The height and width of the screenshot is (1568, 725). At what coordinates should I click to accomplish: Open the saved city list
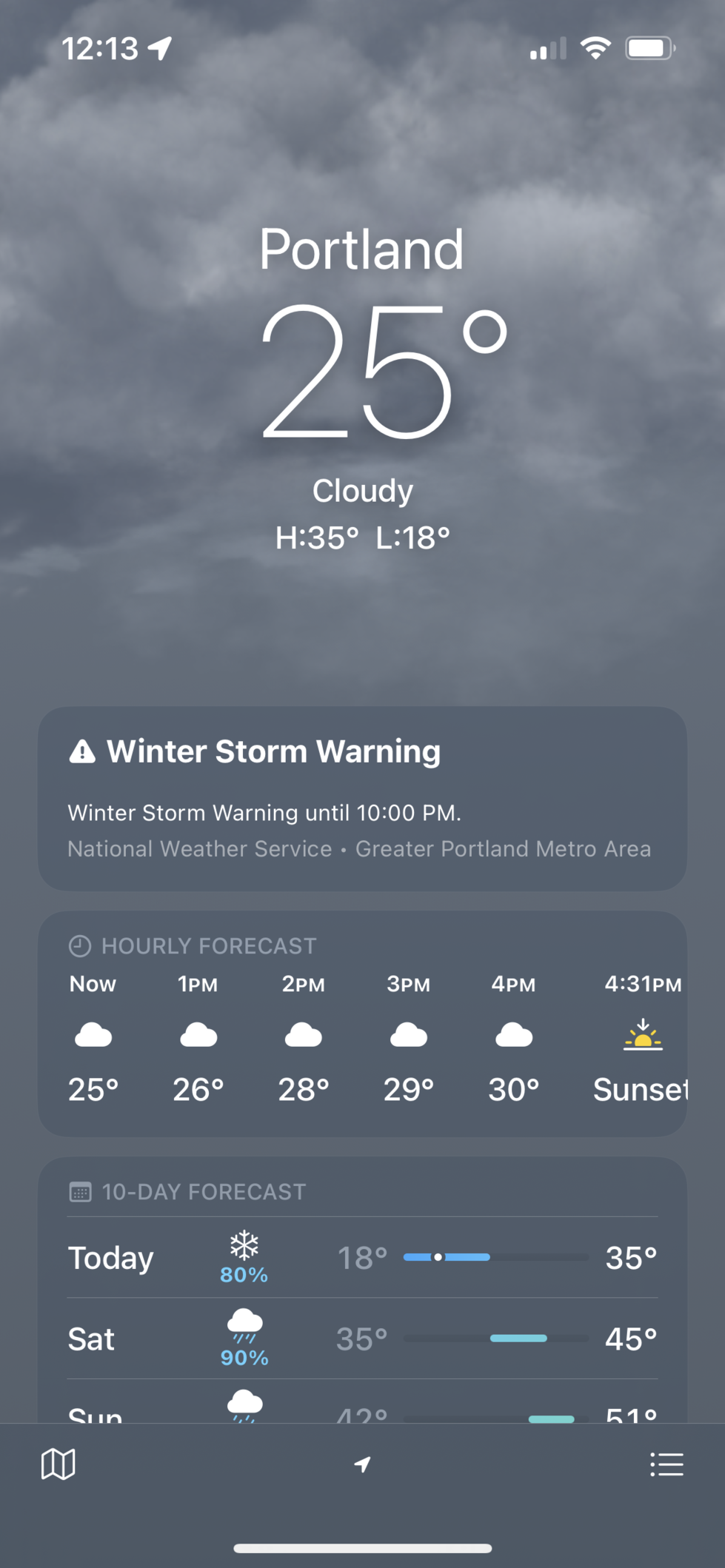pos(666,1464)
